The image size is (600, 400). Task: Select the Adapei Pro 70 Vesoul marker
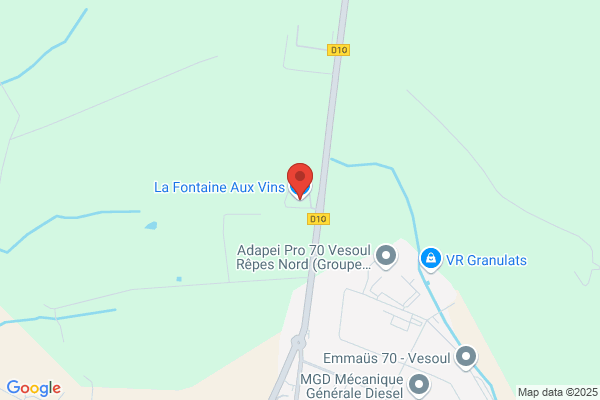click(386, 256)
